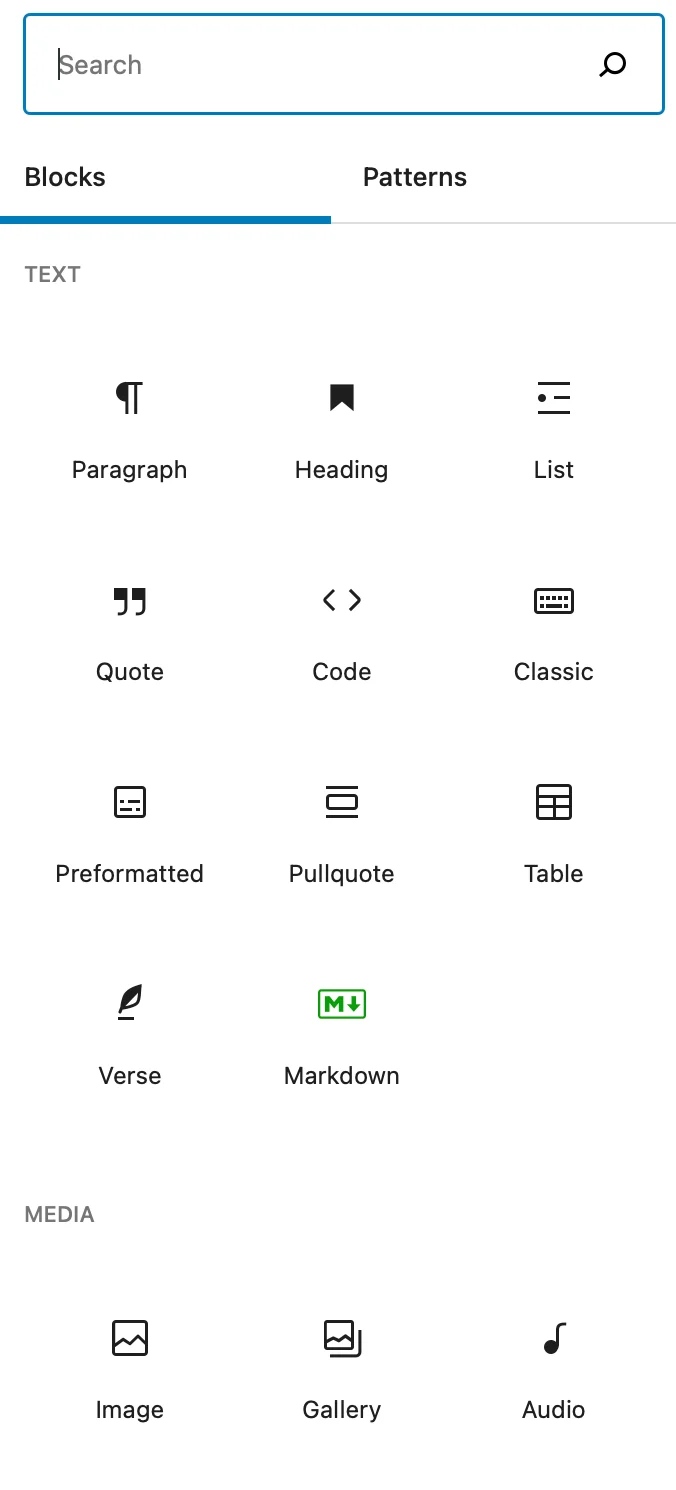Insert a Code block
Screen dimensions: 676x1490
pyautogui.click(x=342, y=629)
